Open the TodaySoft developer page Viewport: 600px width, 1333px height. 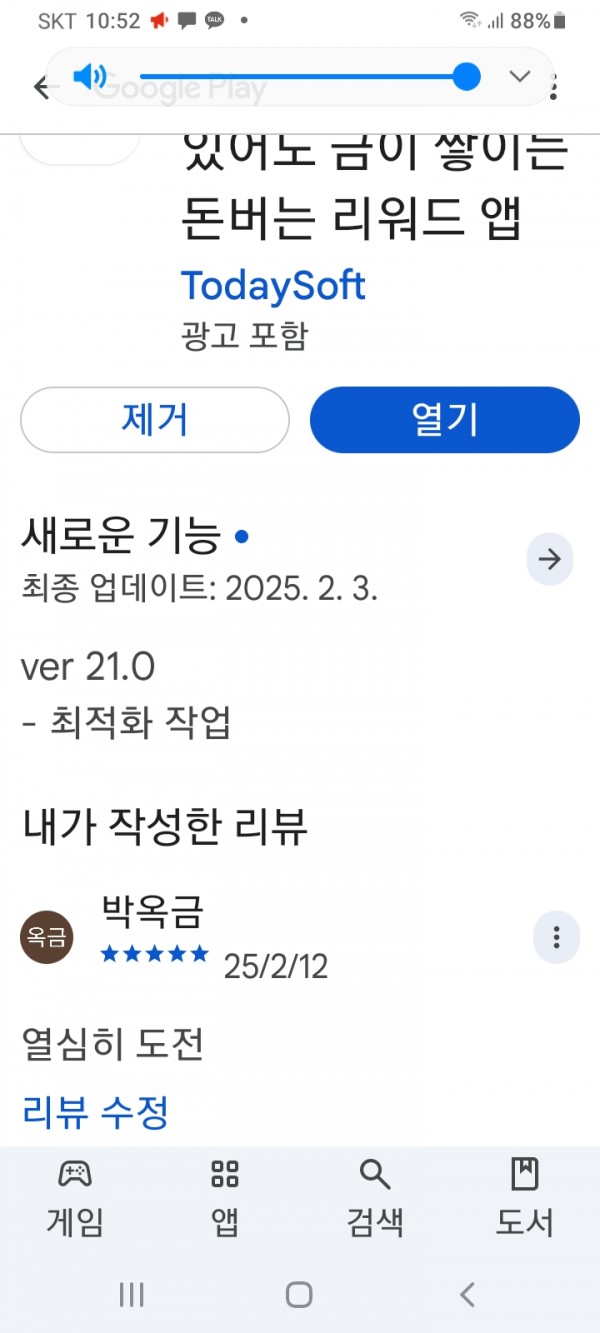click(x=273, y=286)
